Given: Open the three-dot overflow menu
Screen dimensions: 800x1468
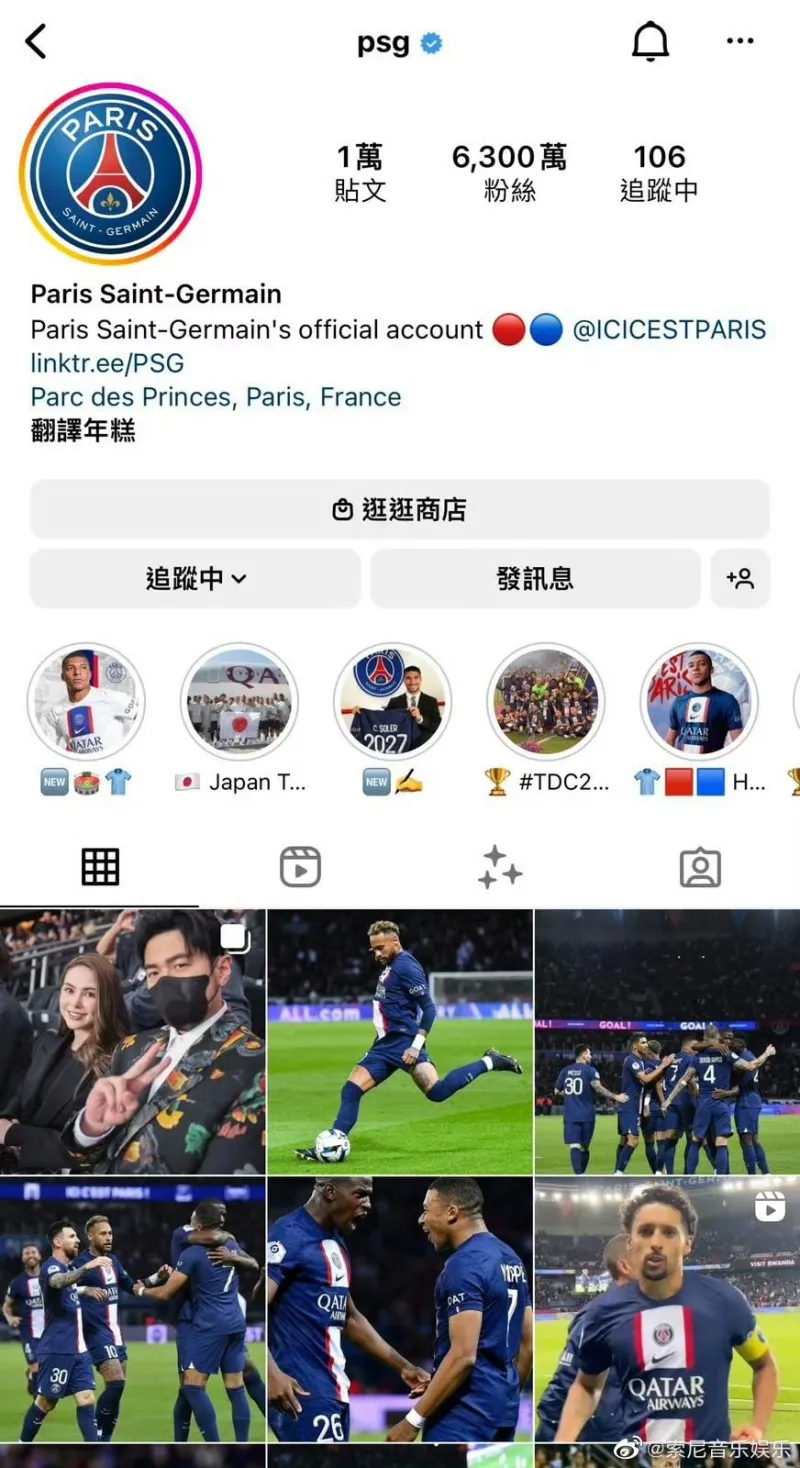Looking at the screenshot, I should tap(740, 42).
